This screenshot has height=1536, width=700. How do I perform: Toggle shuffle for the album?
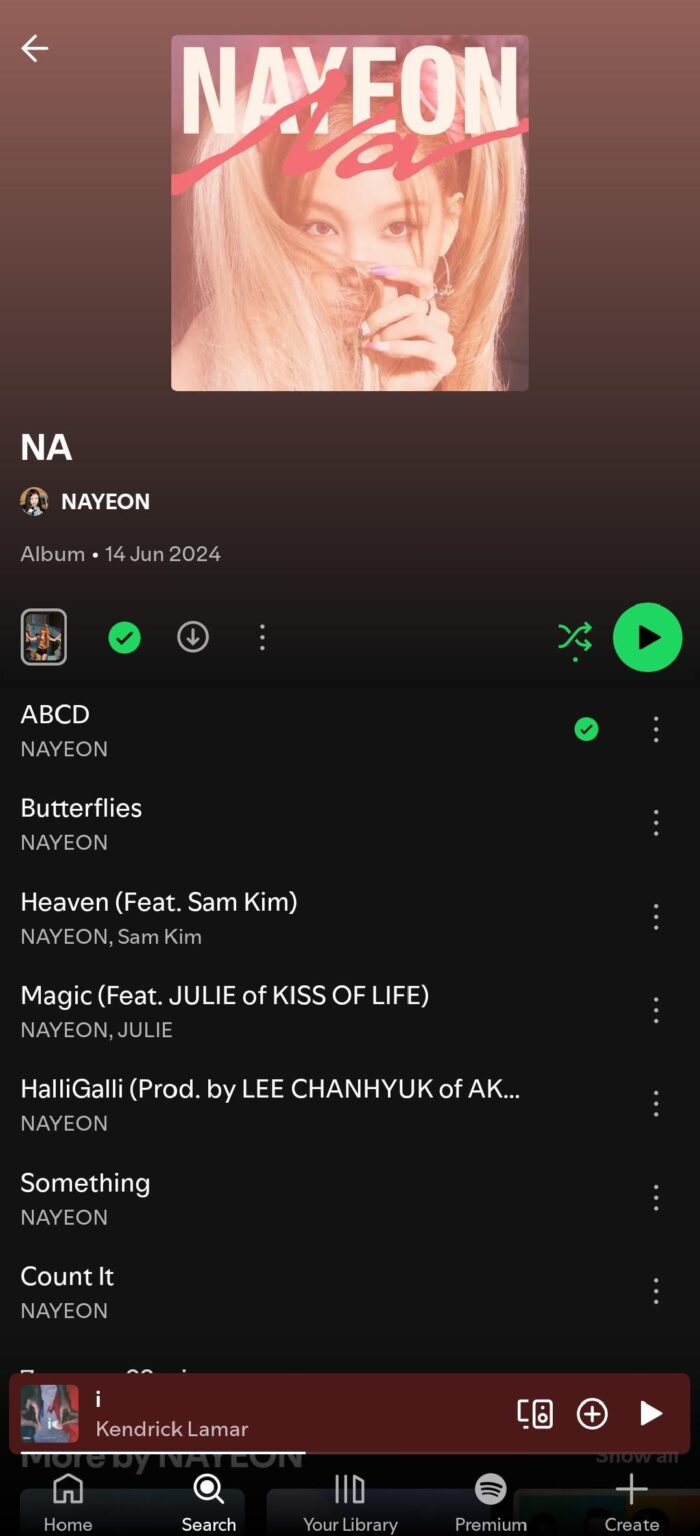click(x=575, y=637)
